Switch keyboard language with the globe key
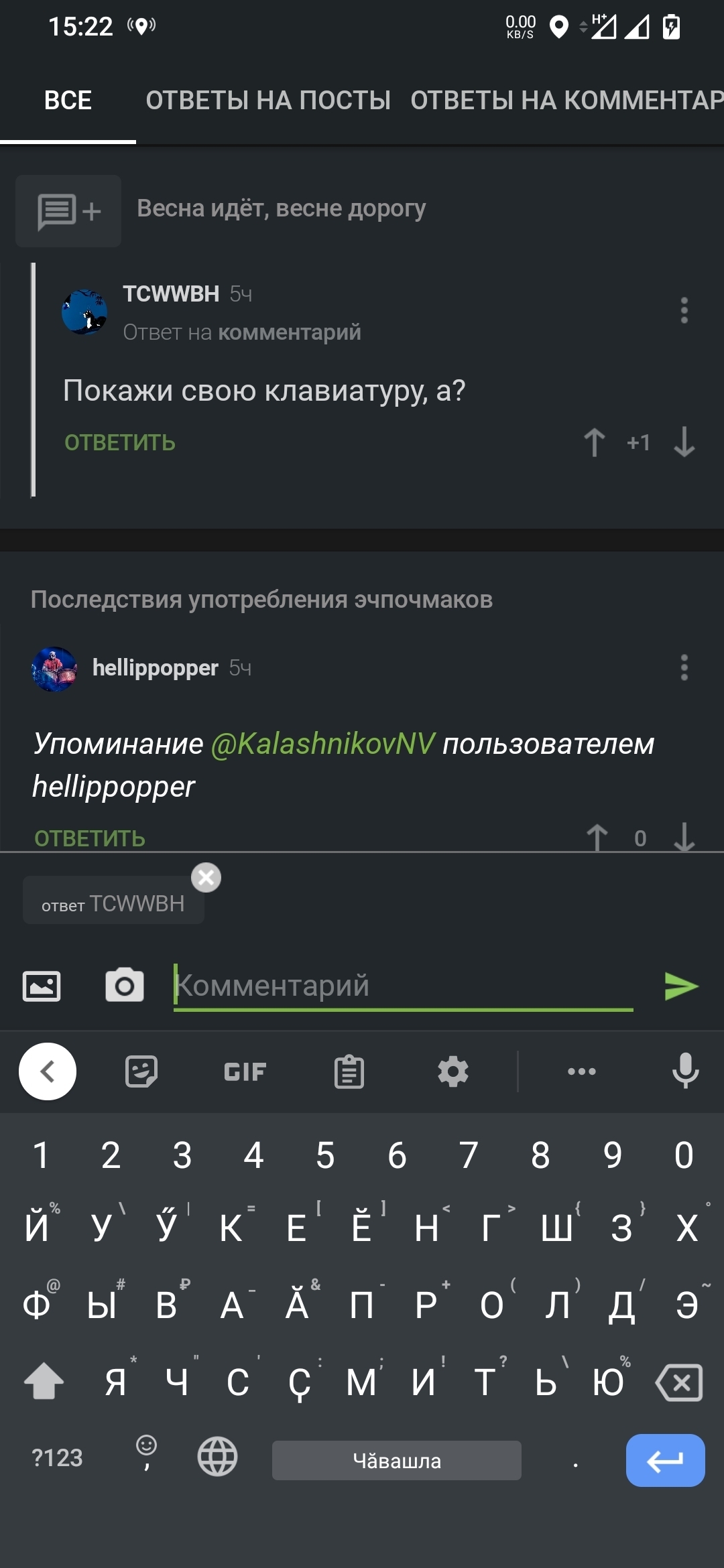This screenshot has width=724, height=1568. coord(217,1457)
